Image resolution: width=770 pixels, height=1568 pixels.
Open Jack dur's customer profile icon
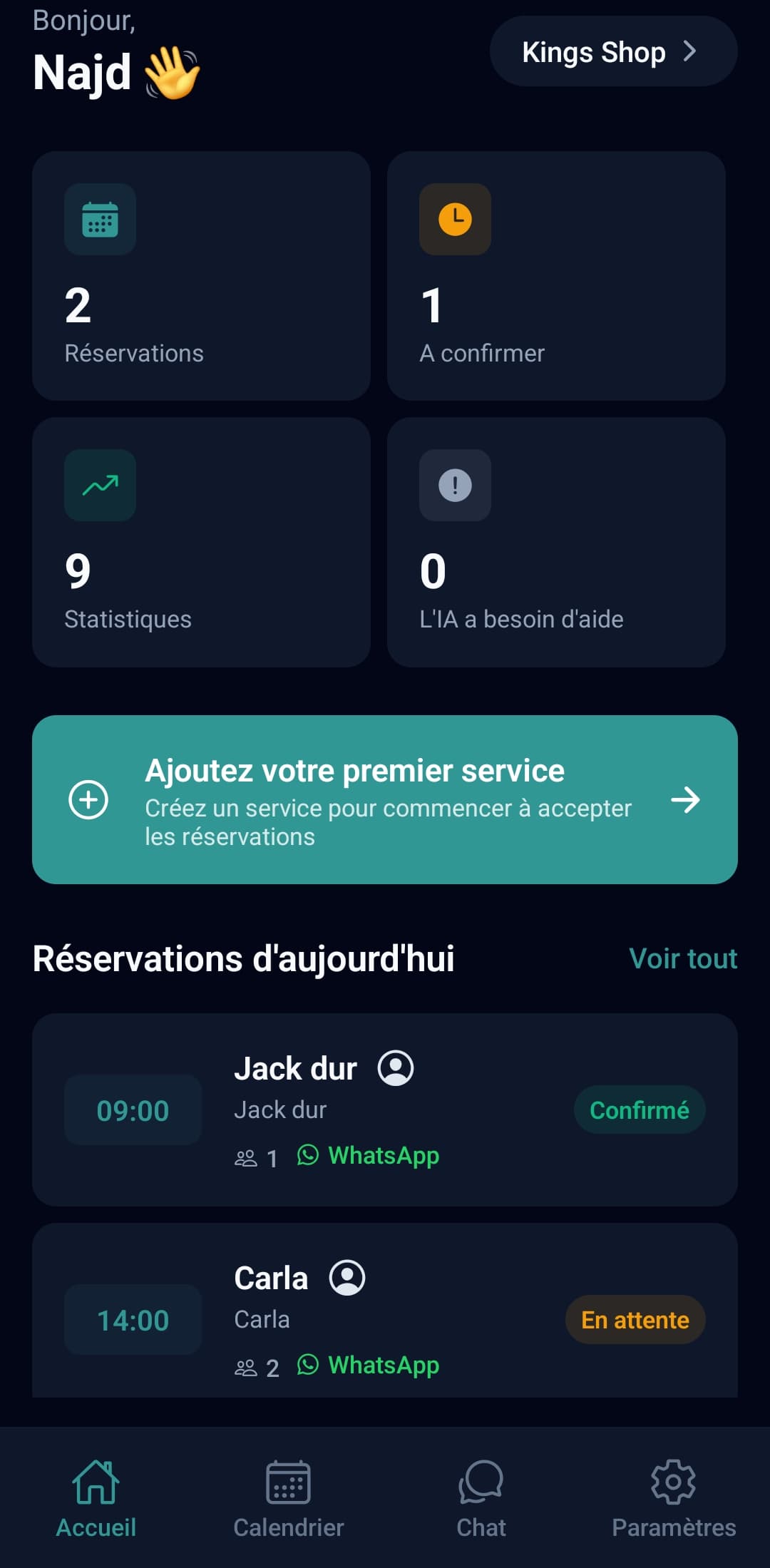(x=397, y=1067)
